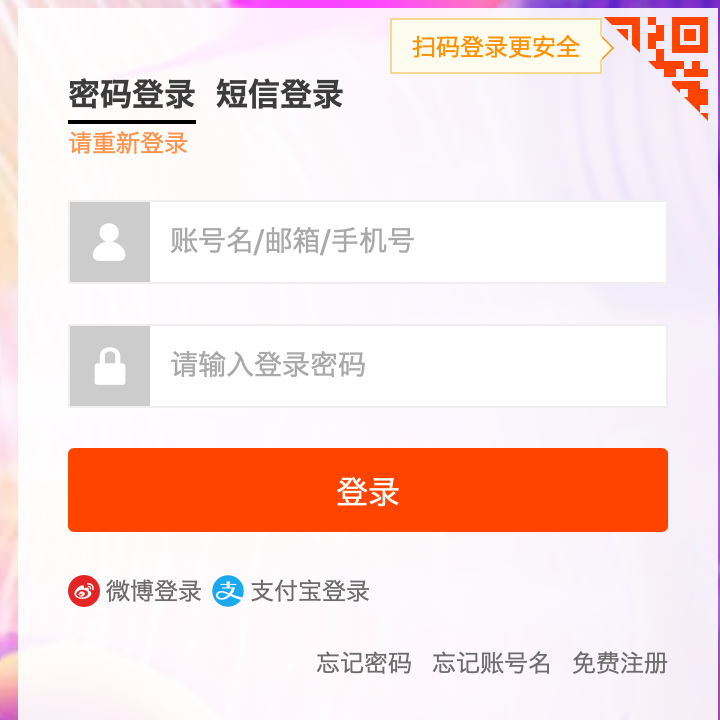Screen dimensions: 720x720
Task: Go to 免费注册
Action: (619, 663)
